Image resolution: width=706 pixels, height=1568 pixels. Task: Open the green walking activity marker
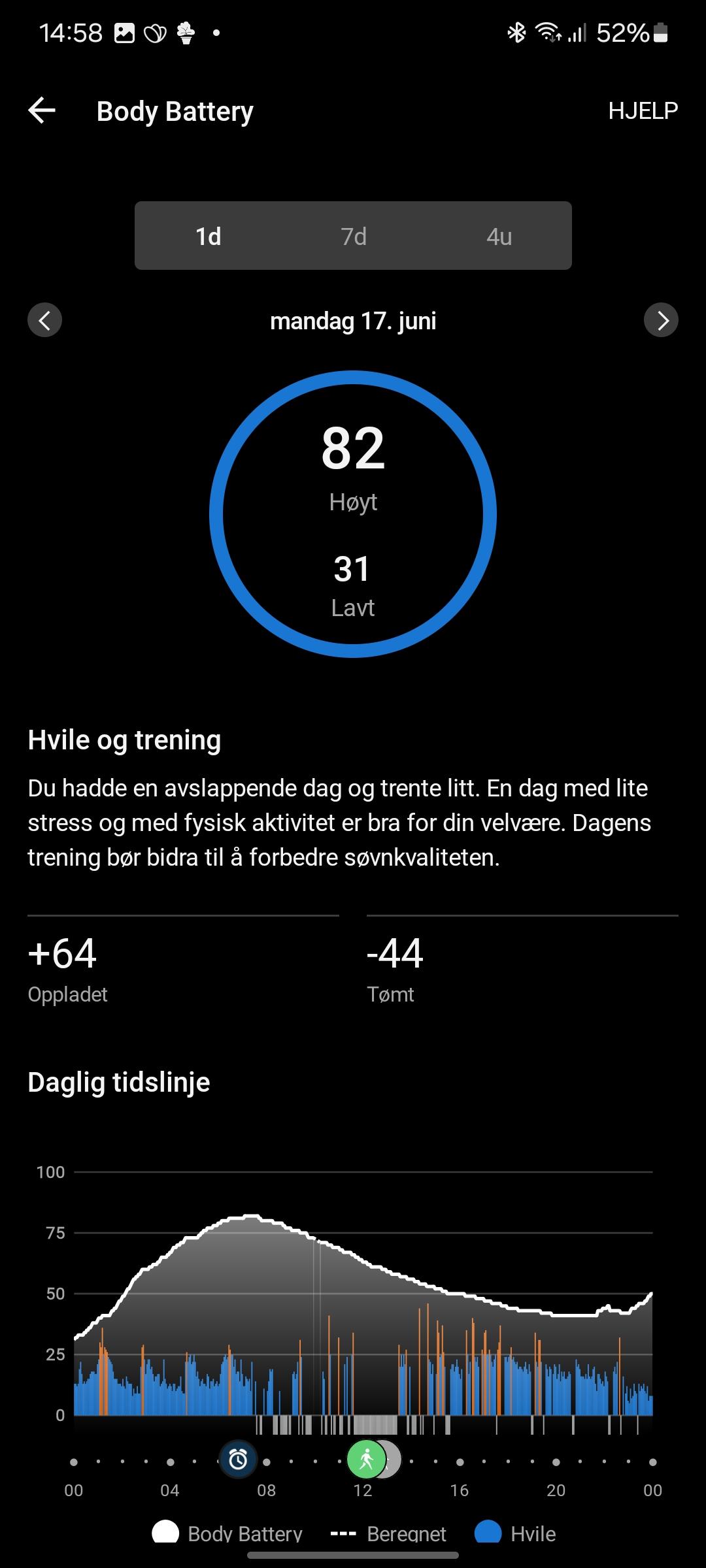click(x=365, y=1459)
